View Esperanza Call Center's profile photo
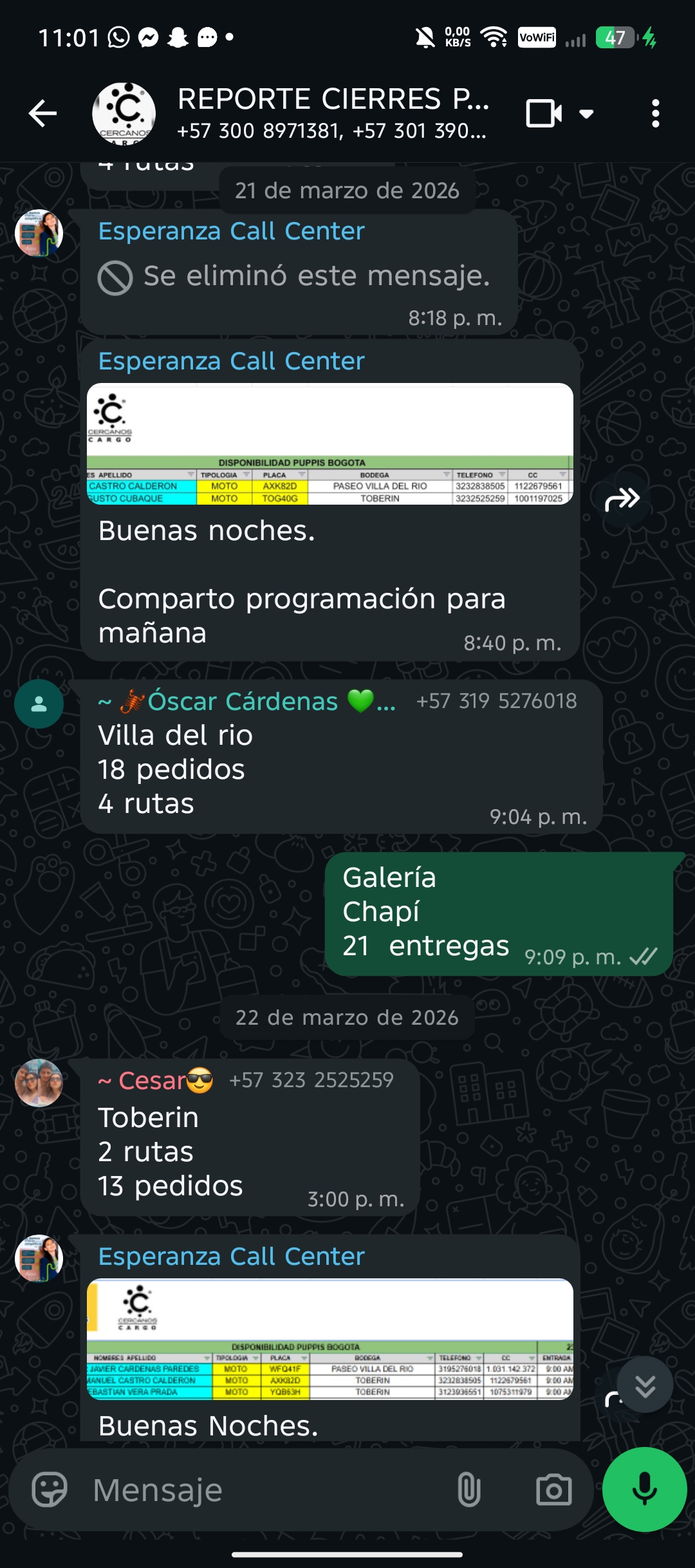695x1568 pixels. click(x=39, y=232)
